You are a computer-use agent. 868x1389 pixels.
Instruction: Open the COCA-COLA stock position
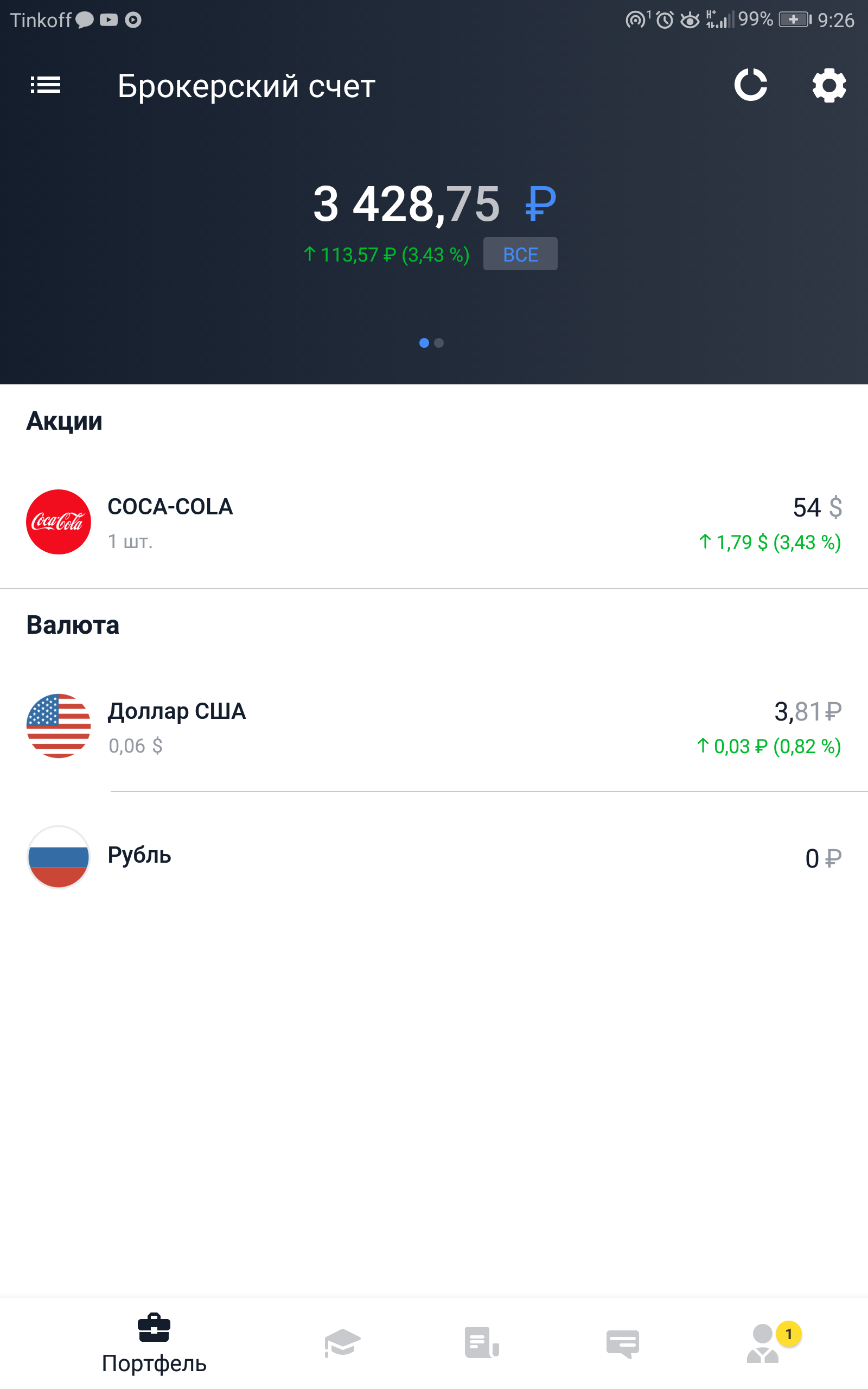[434, 523]
